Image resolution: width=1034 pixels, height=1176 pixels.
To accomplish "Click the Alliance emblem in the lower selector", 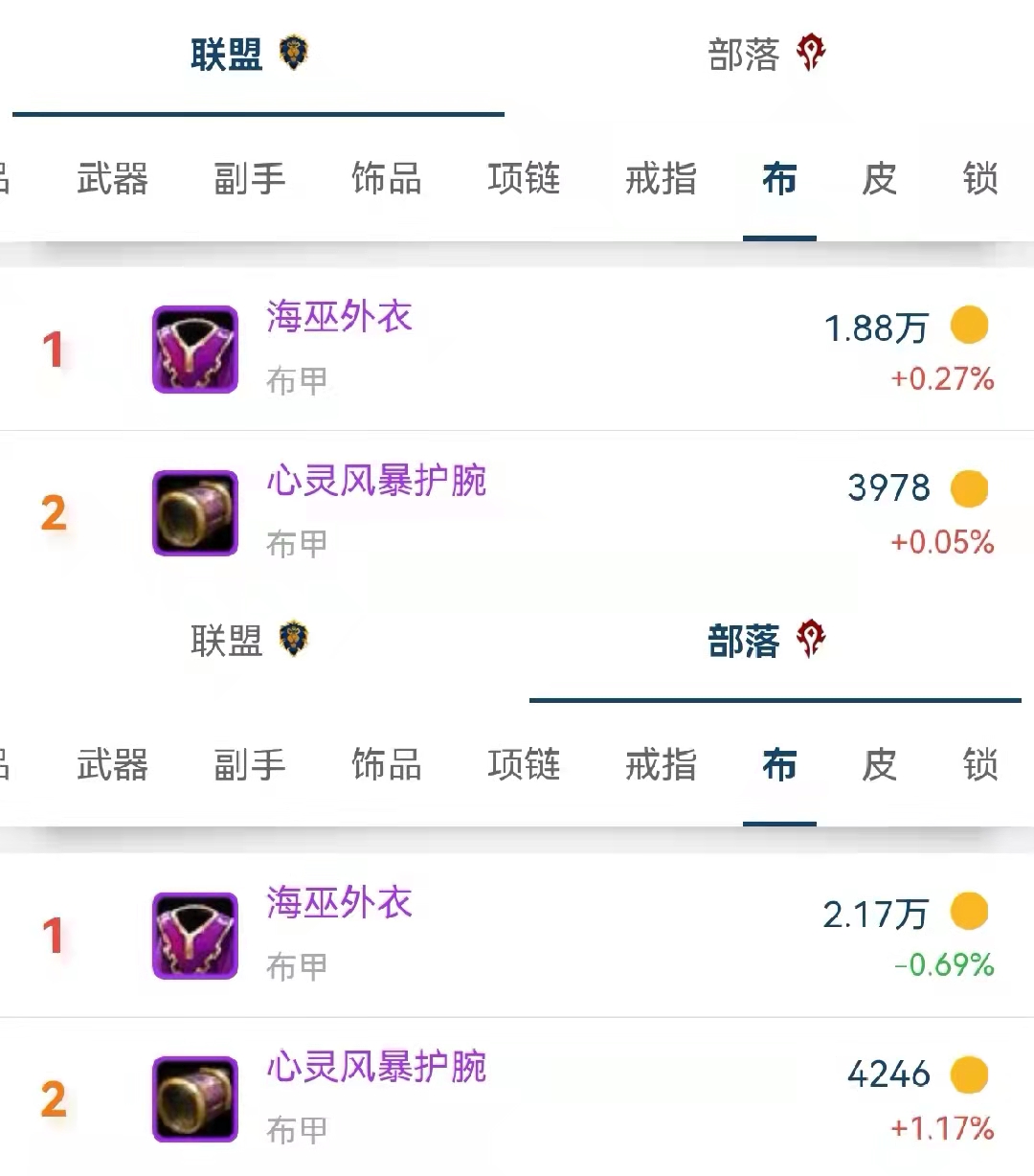I will coord(293,640).
